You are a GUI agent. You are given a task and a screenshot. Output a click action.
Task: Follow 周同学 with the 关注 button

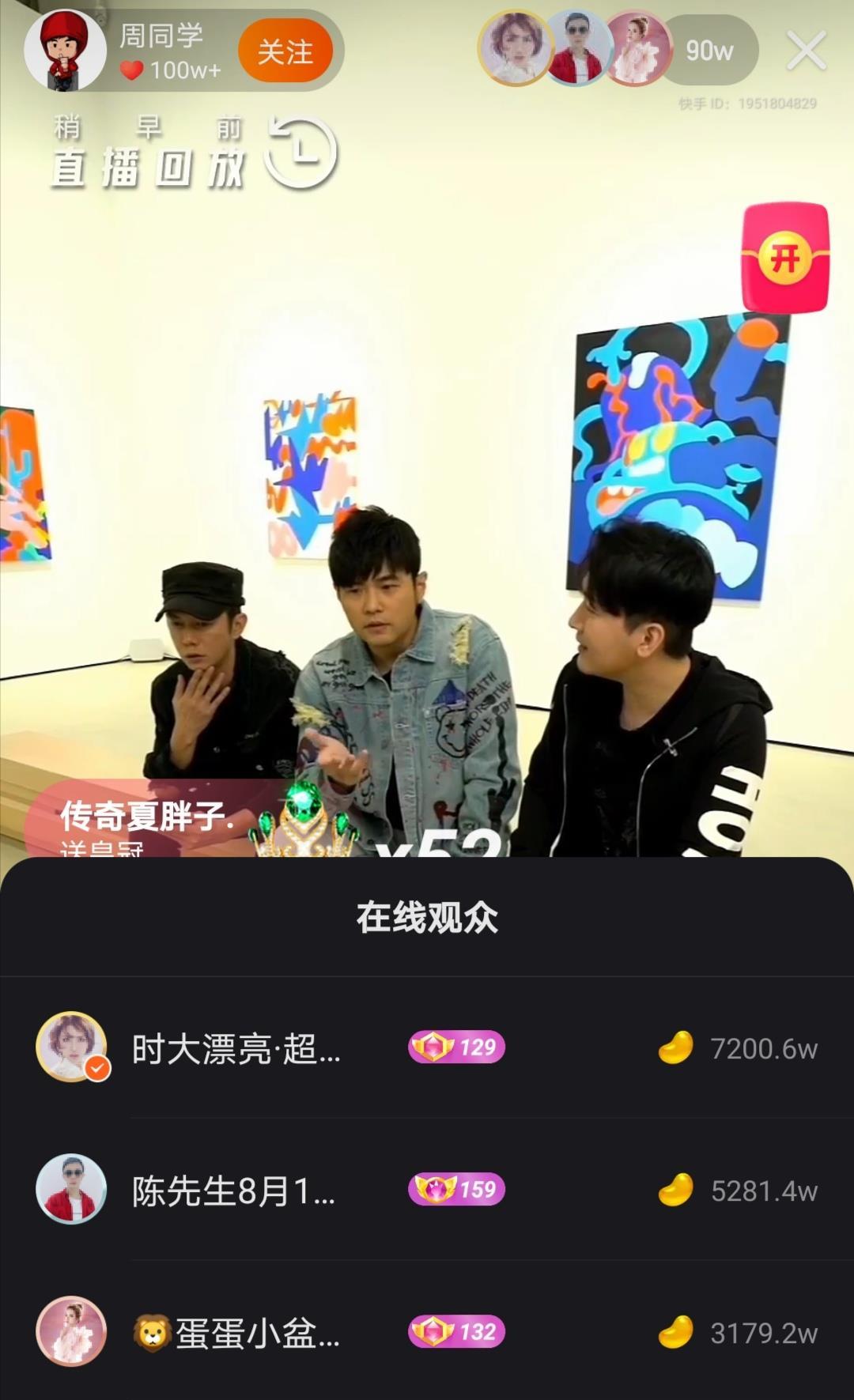point(285,52)
